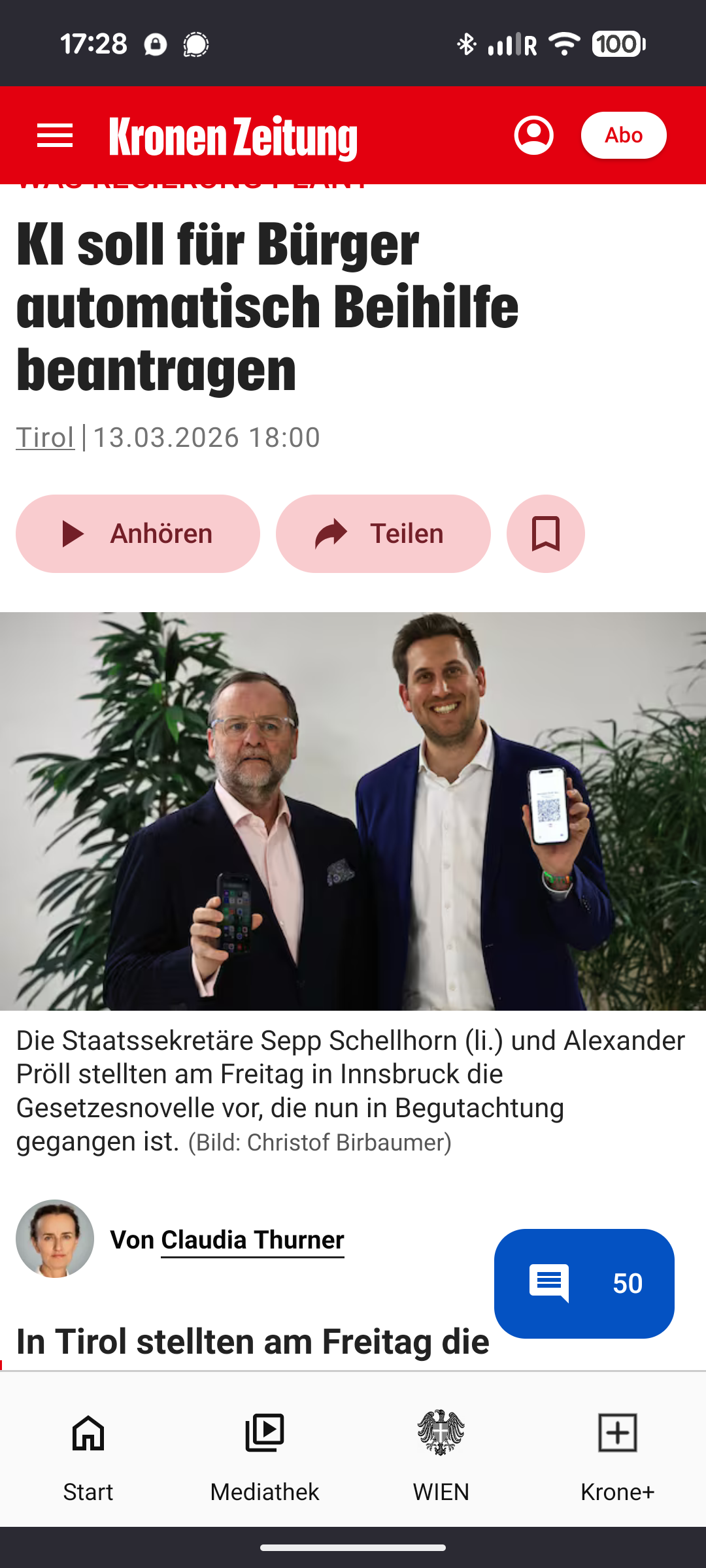Open the hamburger drawer menu

[55, 136]
